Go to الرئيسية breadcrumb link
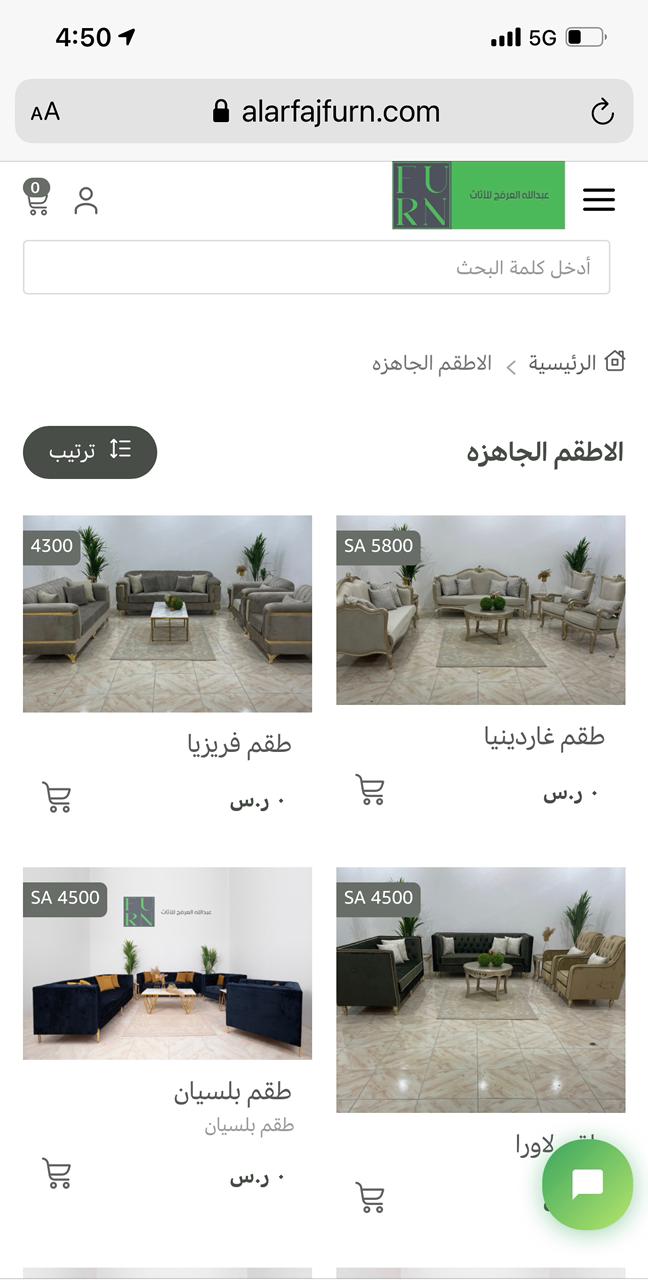 562,363
